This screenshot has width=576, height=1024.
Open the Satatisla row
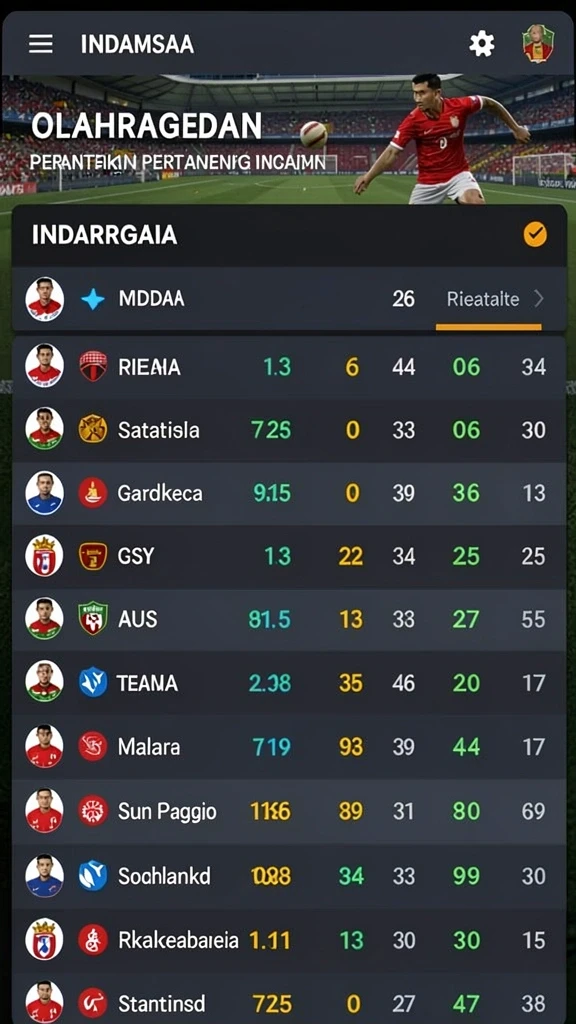click(289, 430)
